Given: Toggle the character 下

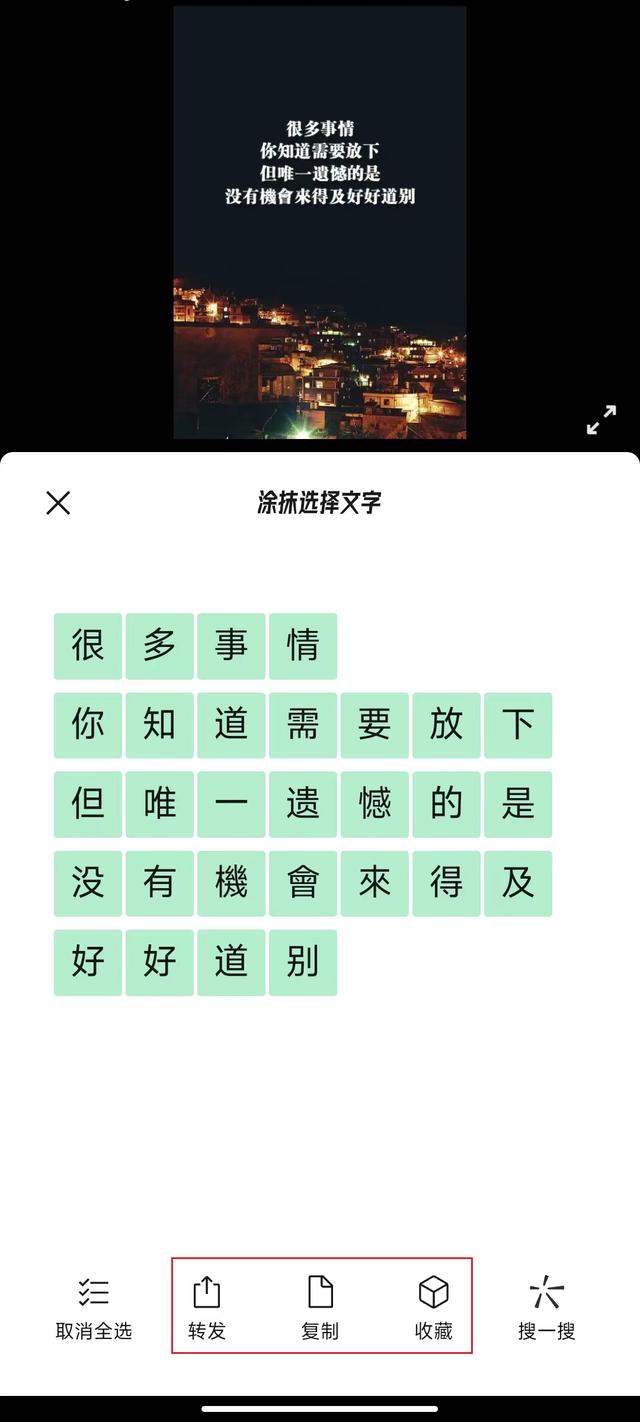Looking at the screenshot, I should tap(518, 725).
